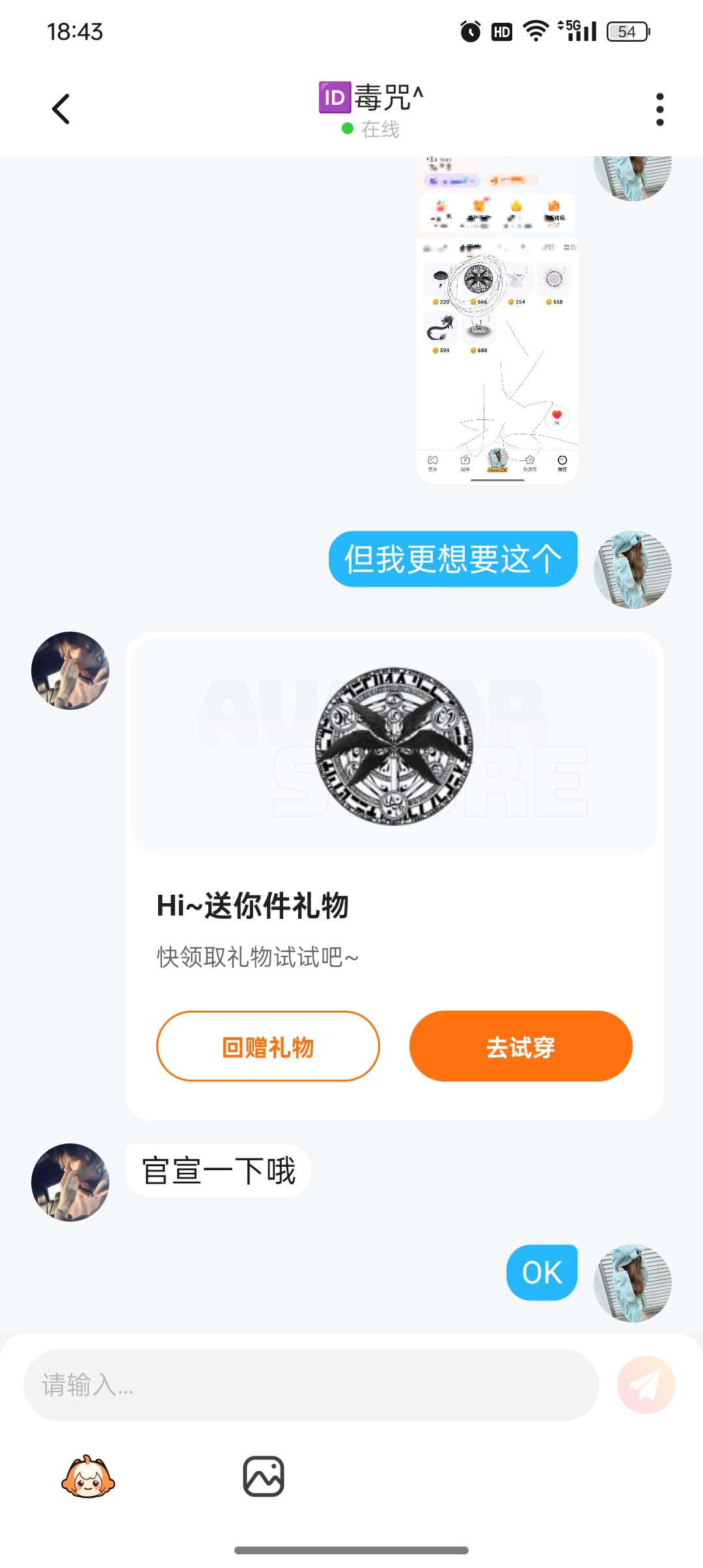Open the gift card avatar frame preview
Image resolution: width=703 pixels, height=1568 pixels.
[x=394, y=746]
